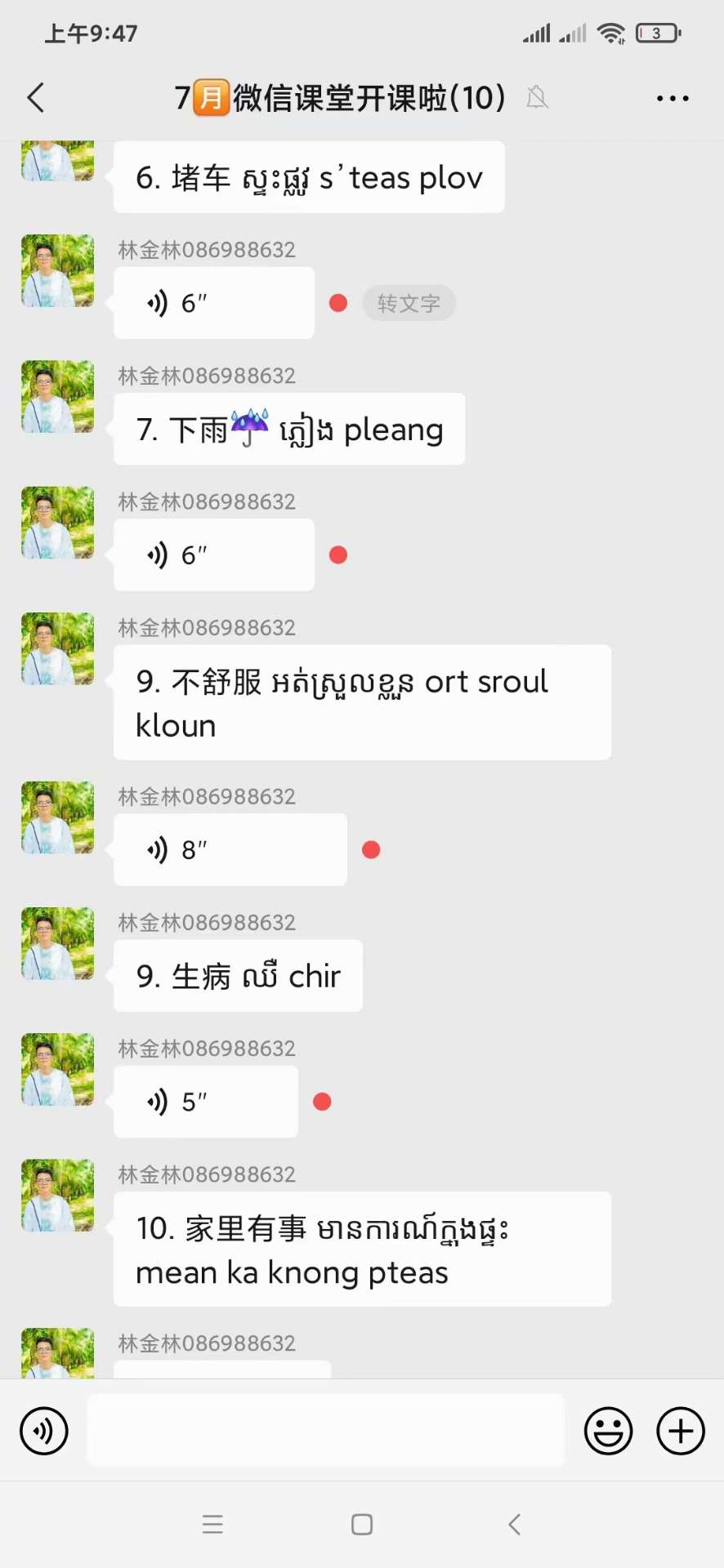724x1568 pixels.
Task: Open the system recent apps menu
Action: coord(212,1524)
